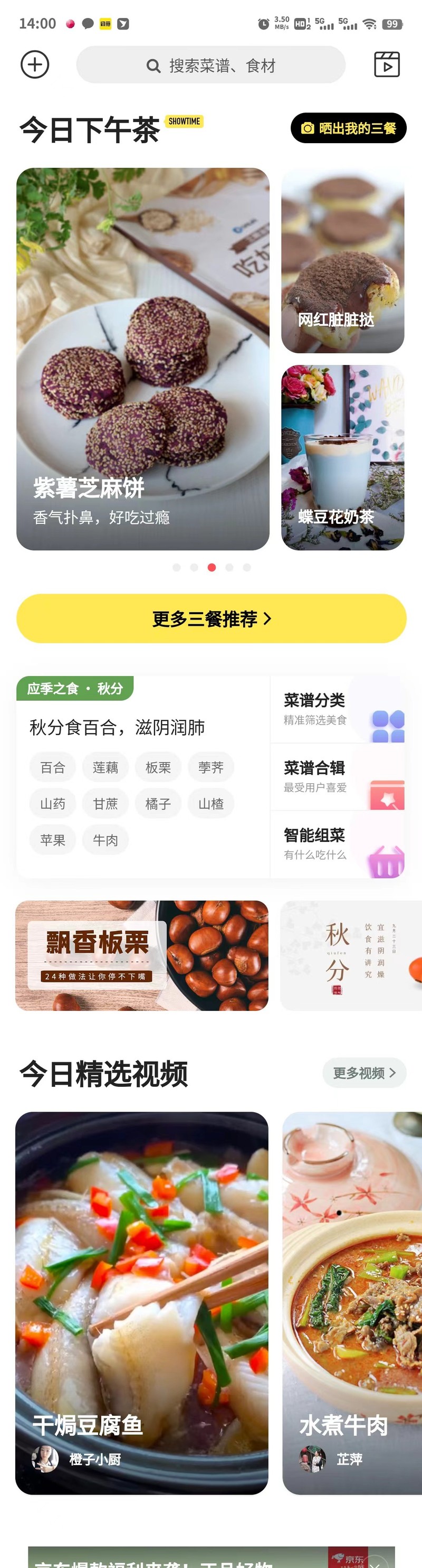Tap 更多视频 to see more videos
Image resolution: width=422 pixels, height=1568 pixels.
[363, 1073]
